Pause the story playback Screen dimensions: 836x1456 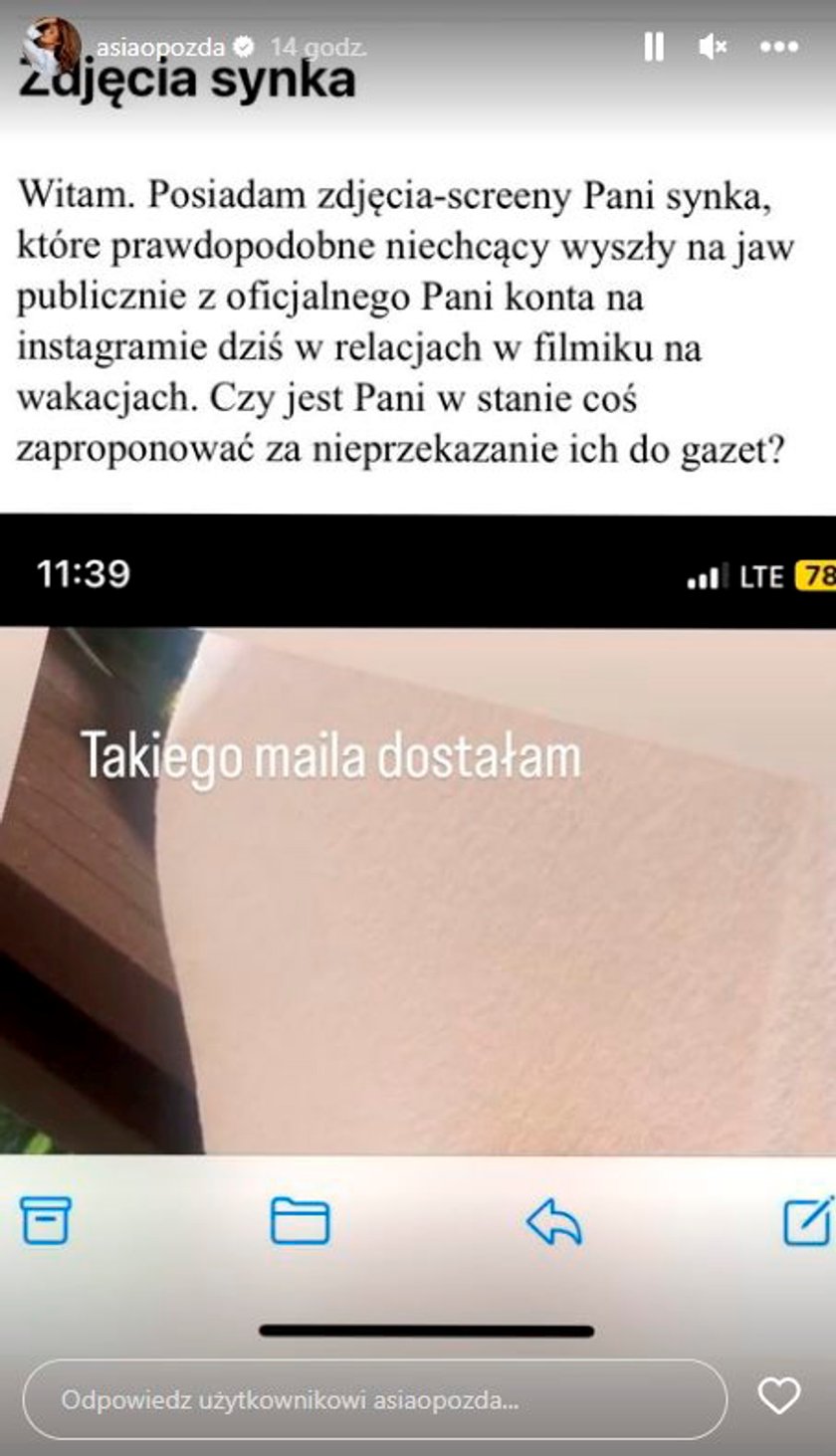654,46
